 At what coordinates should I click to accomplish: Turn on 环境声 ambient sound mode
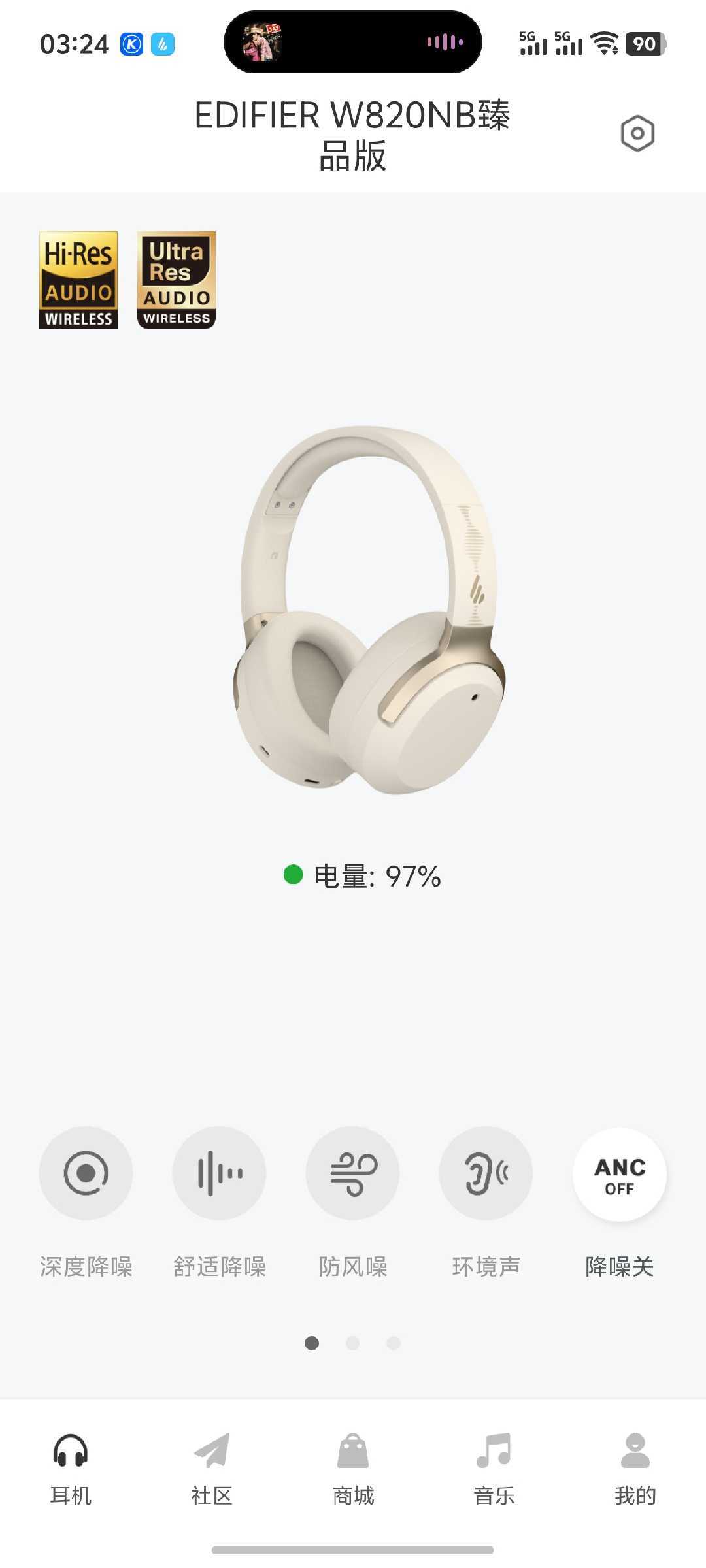(486, 1173)
